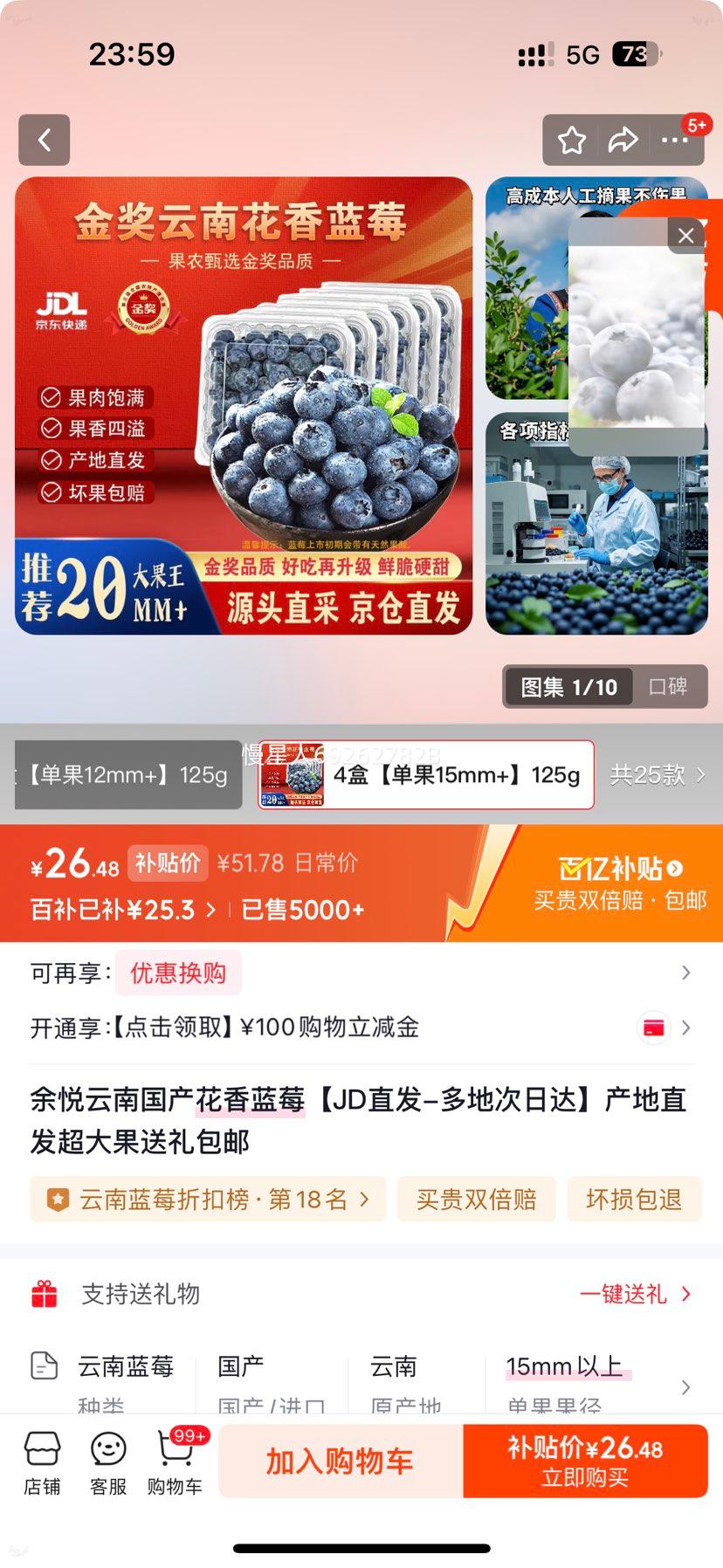Tap the 补贴价¥26.48 立即购买 button
The height and width of the screenshot is (1568, 723).
click(584, 1461)
